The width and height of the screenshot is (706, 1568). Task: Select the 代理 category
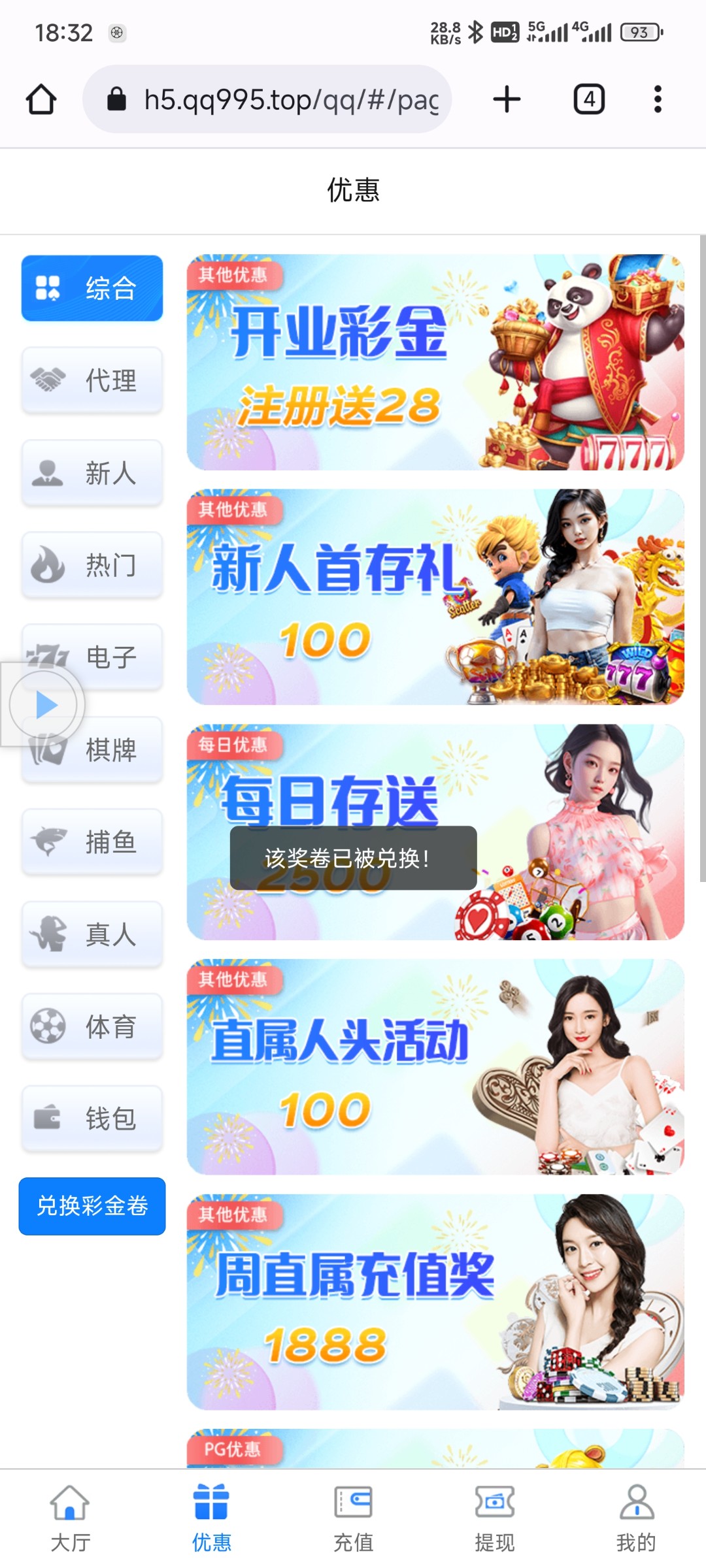(x=92, y=380)
